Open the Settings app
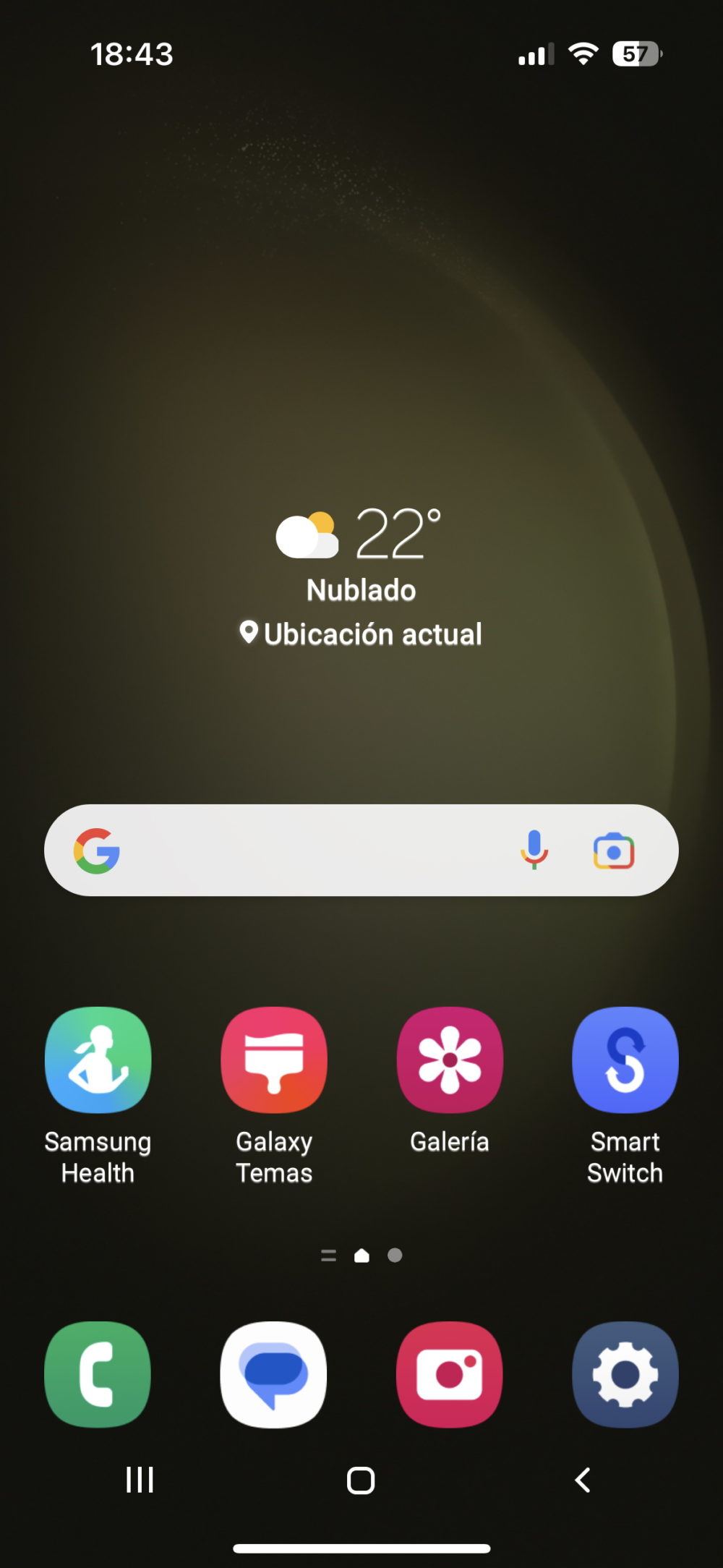The image size is (723, 1568). tap(625, 1374)
